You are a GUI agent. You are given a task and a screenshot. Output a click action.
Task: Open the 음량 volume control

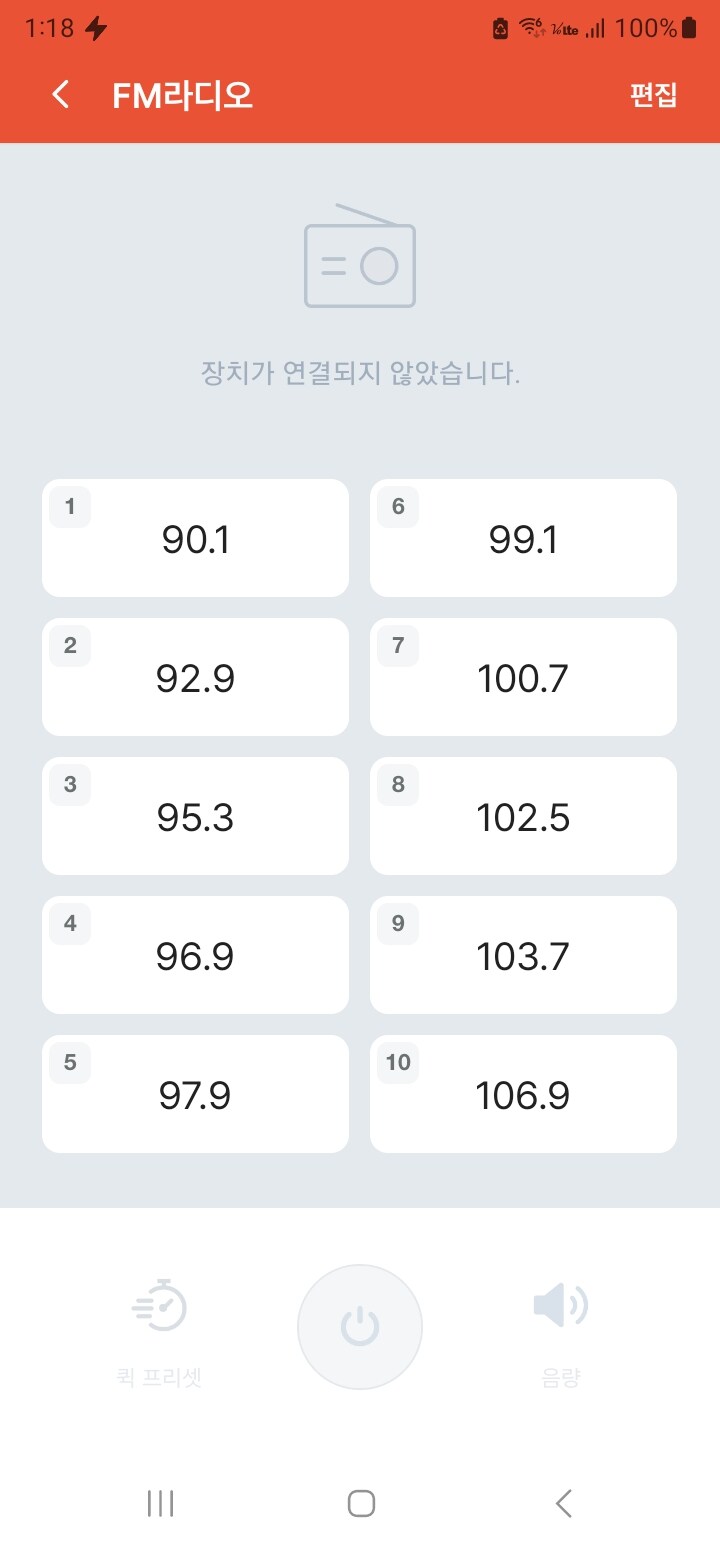[560, 1329]
